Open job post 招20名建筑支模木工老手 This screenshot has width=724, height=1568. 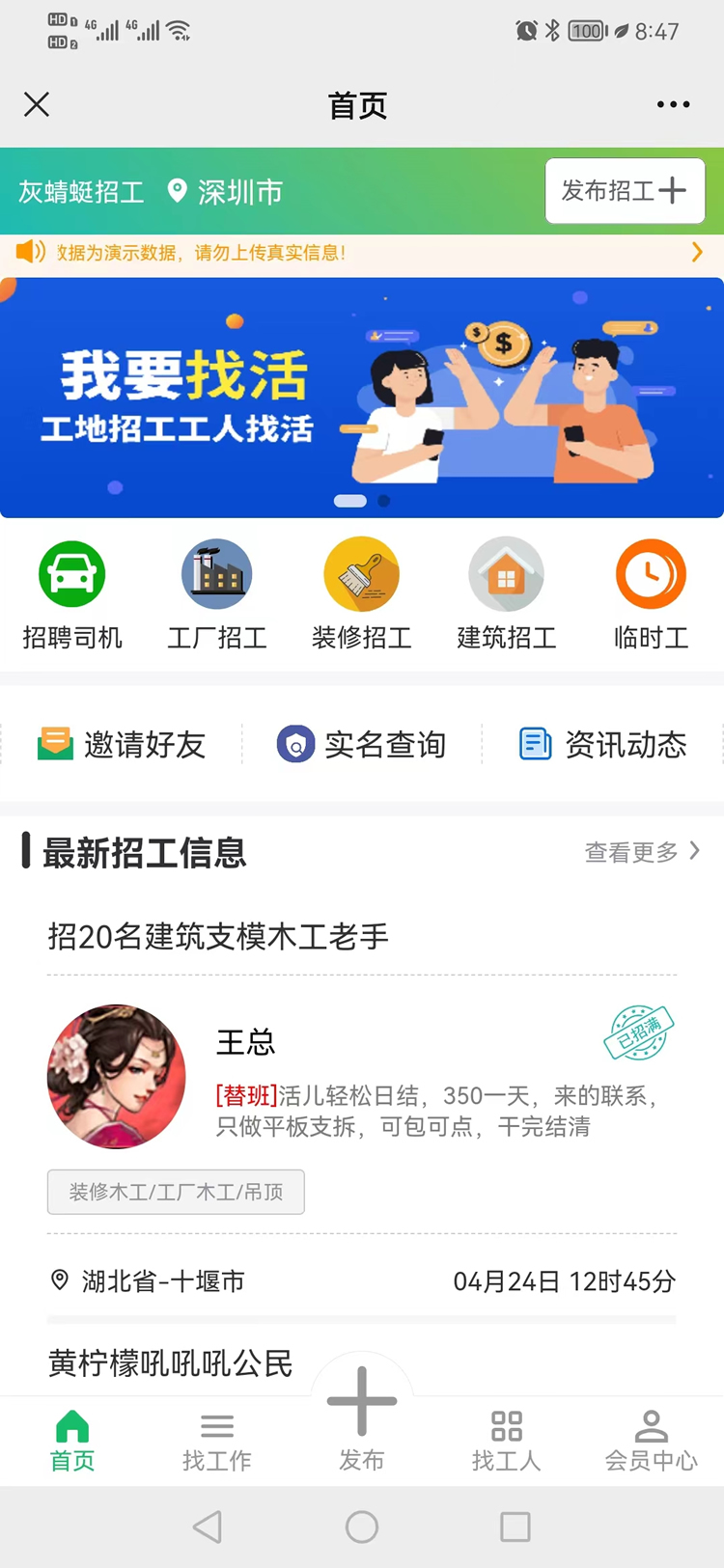point(218,936)
